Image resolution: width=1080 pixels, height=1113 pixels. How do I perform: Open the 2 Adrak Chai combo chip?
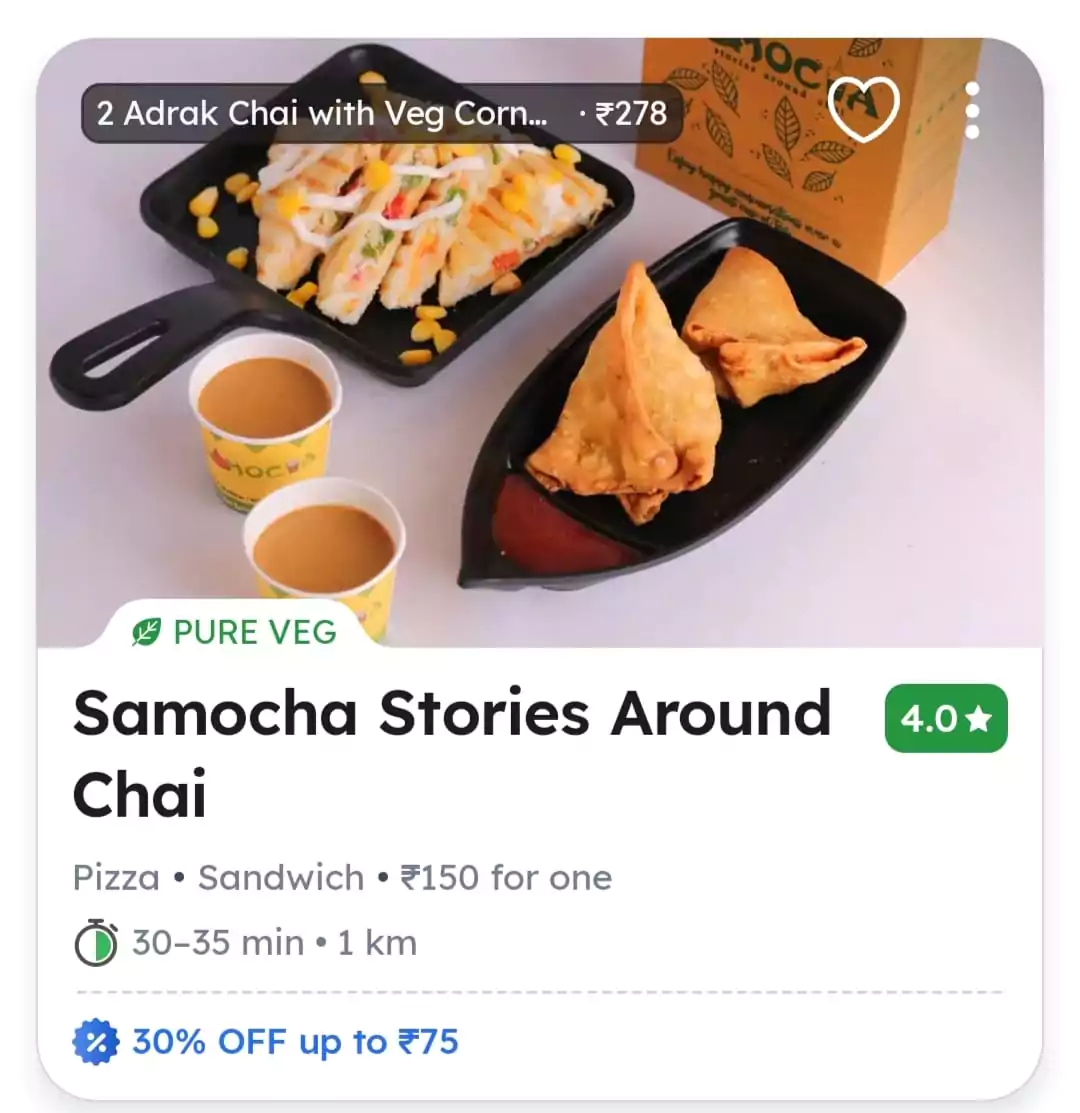pyautogui.click(x=381, y=113)
